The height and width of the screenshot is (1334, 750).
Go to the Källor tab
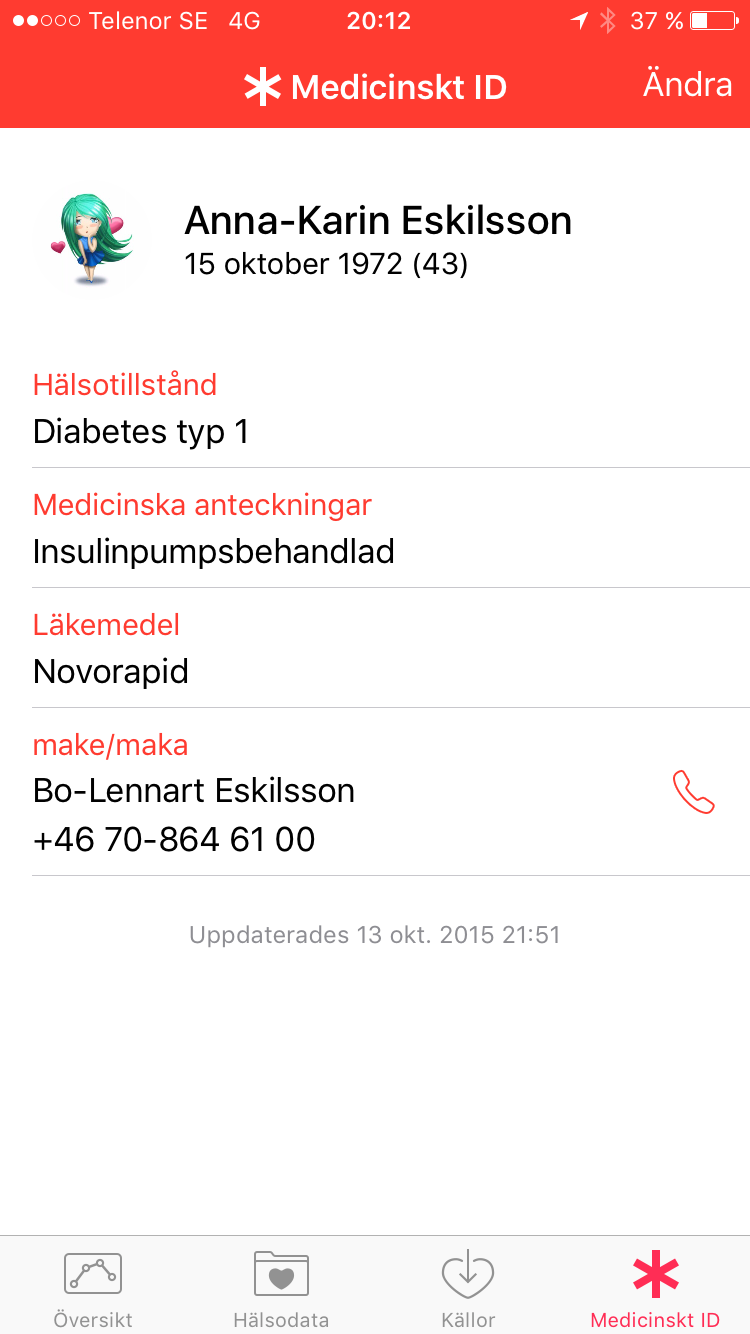(468, 1288)
